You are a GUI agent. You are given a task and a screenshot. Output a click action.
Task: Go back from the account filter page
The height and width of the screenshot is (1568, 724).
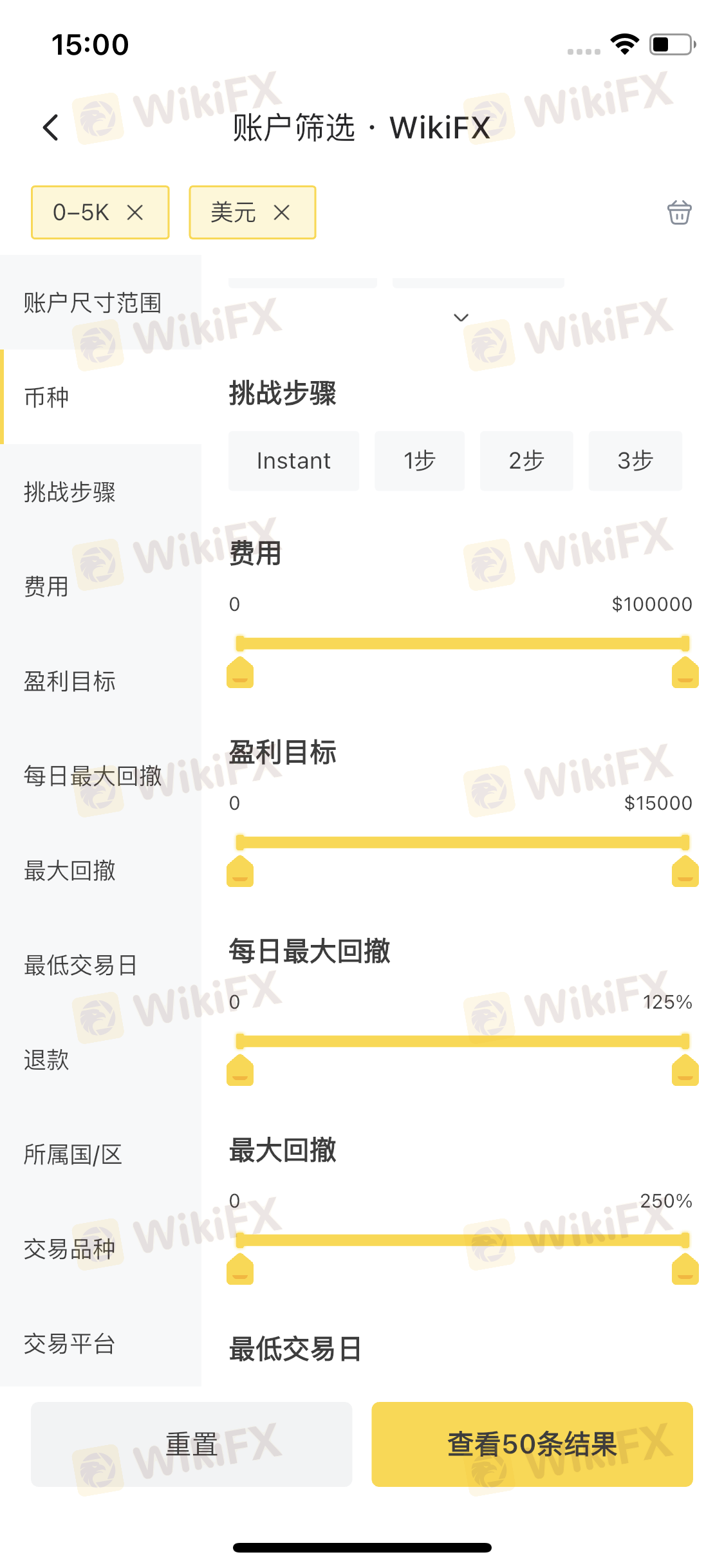tap(51, 127)
